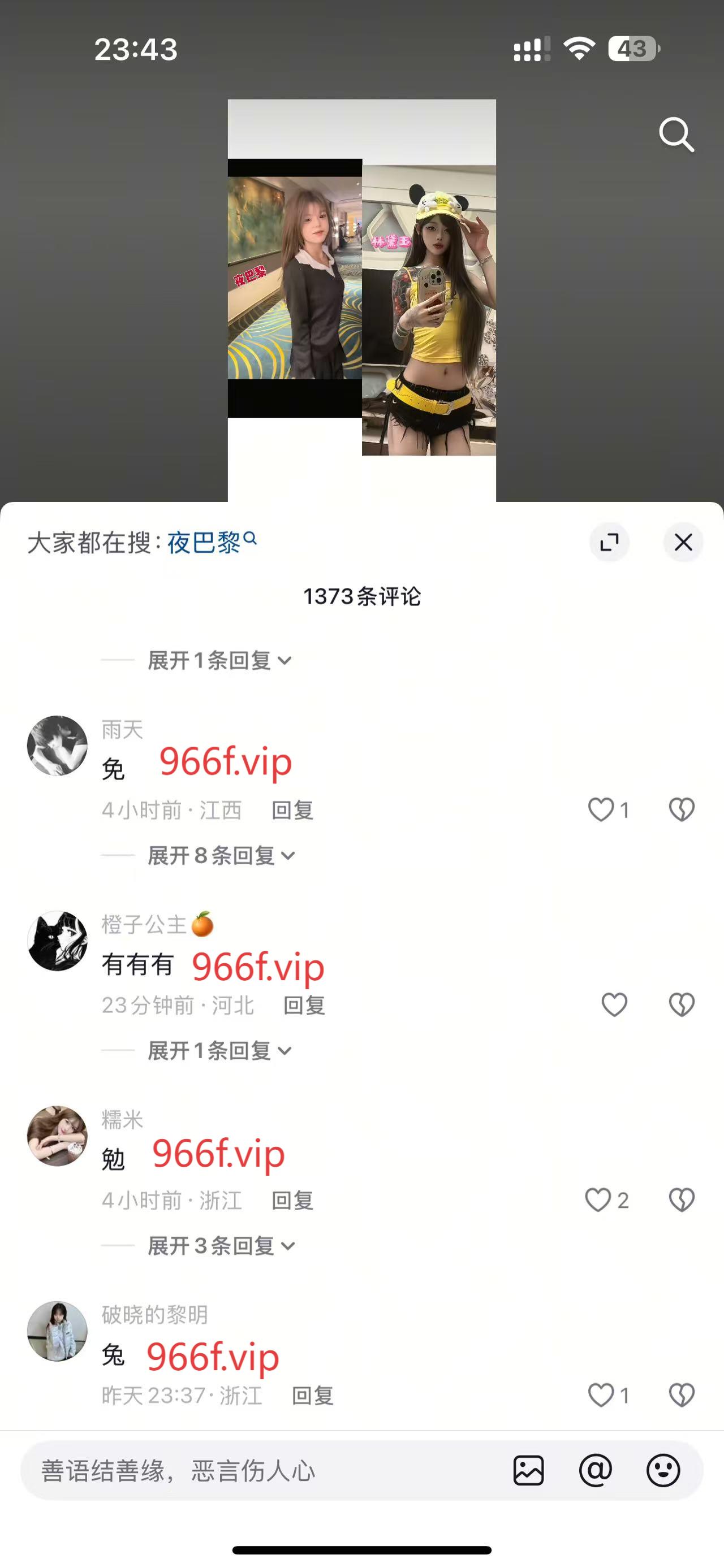Expand 3 replies under 糯米's comment
The height and width of the screenshot is (1568, 724).
tap(221, 1245)
